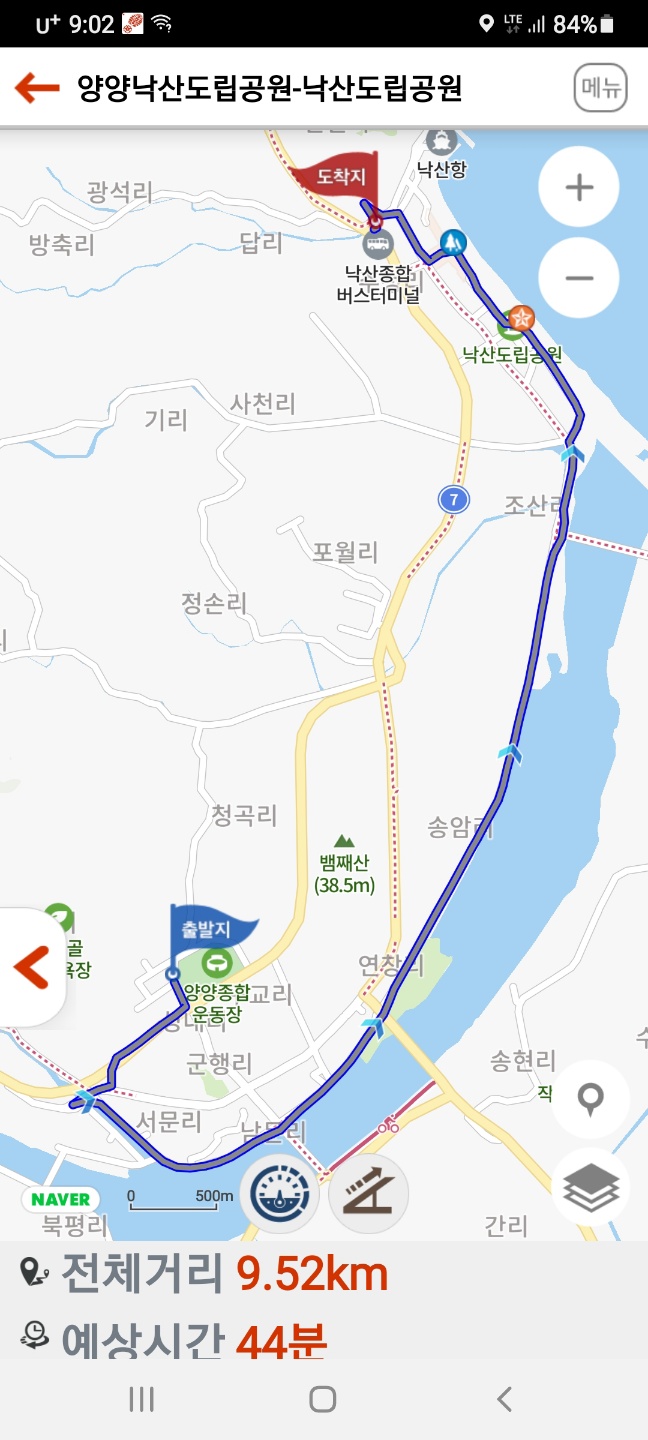
Task: Show the elevation slope chart
Action: [x=368, y=1194]
